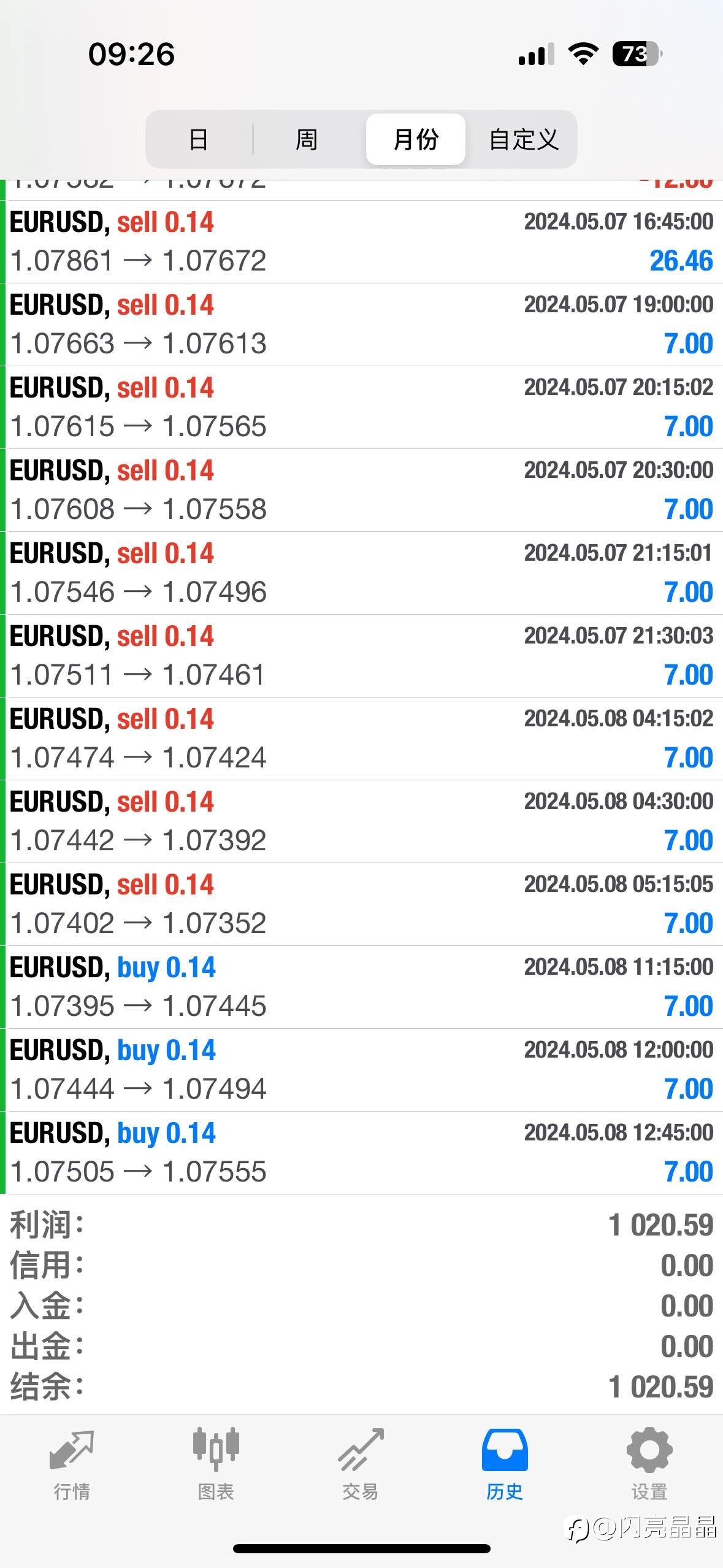Open the 行情 quotes tab
Viewport: 723px width, 1568px height.
(x=72, y=1464)
